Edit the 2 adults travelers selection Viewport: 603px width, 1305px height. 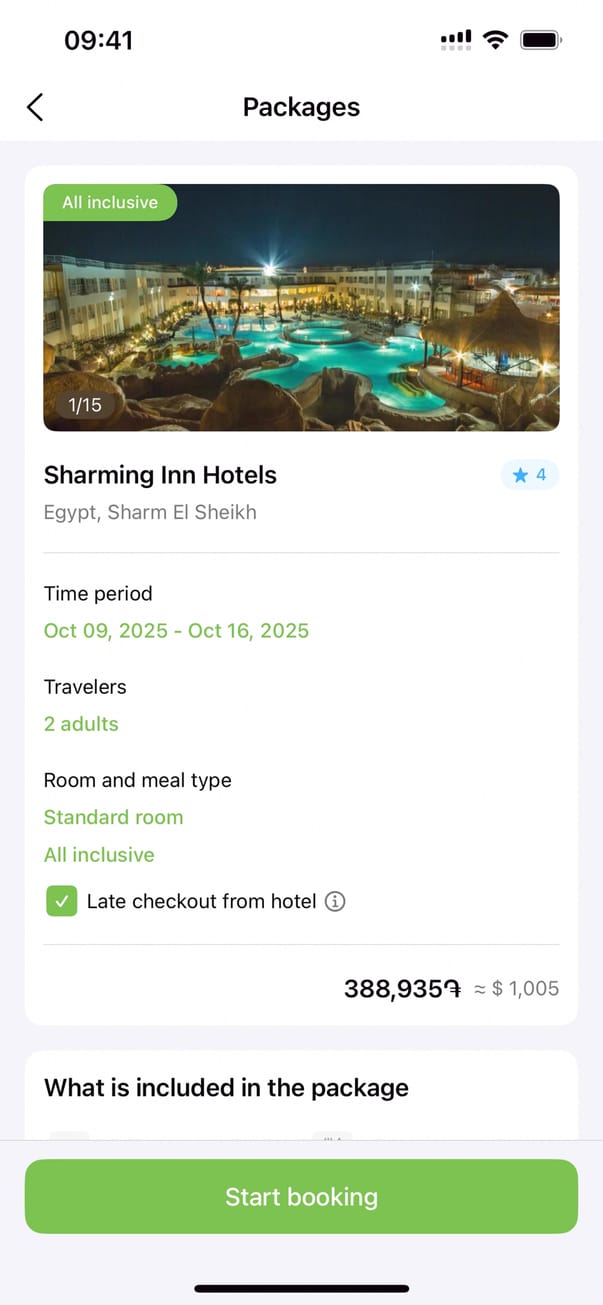pyautogui.click(x=81, y=724)
